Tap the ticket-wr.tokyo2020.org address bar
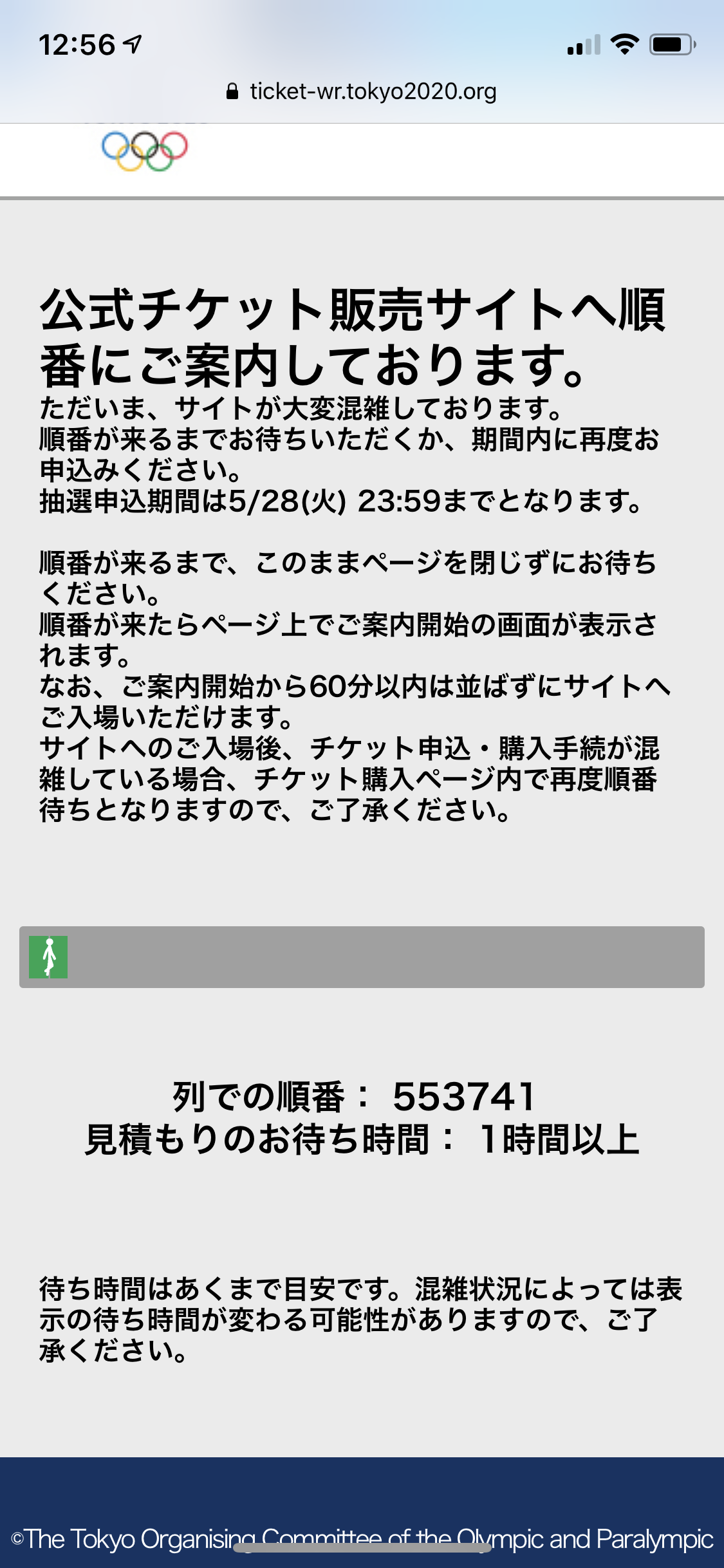The image size is (724, 1568). tap(362, 92)
